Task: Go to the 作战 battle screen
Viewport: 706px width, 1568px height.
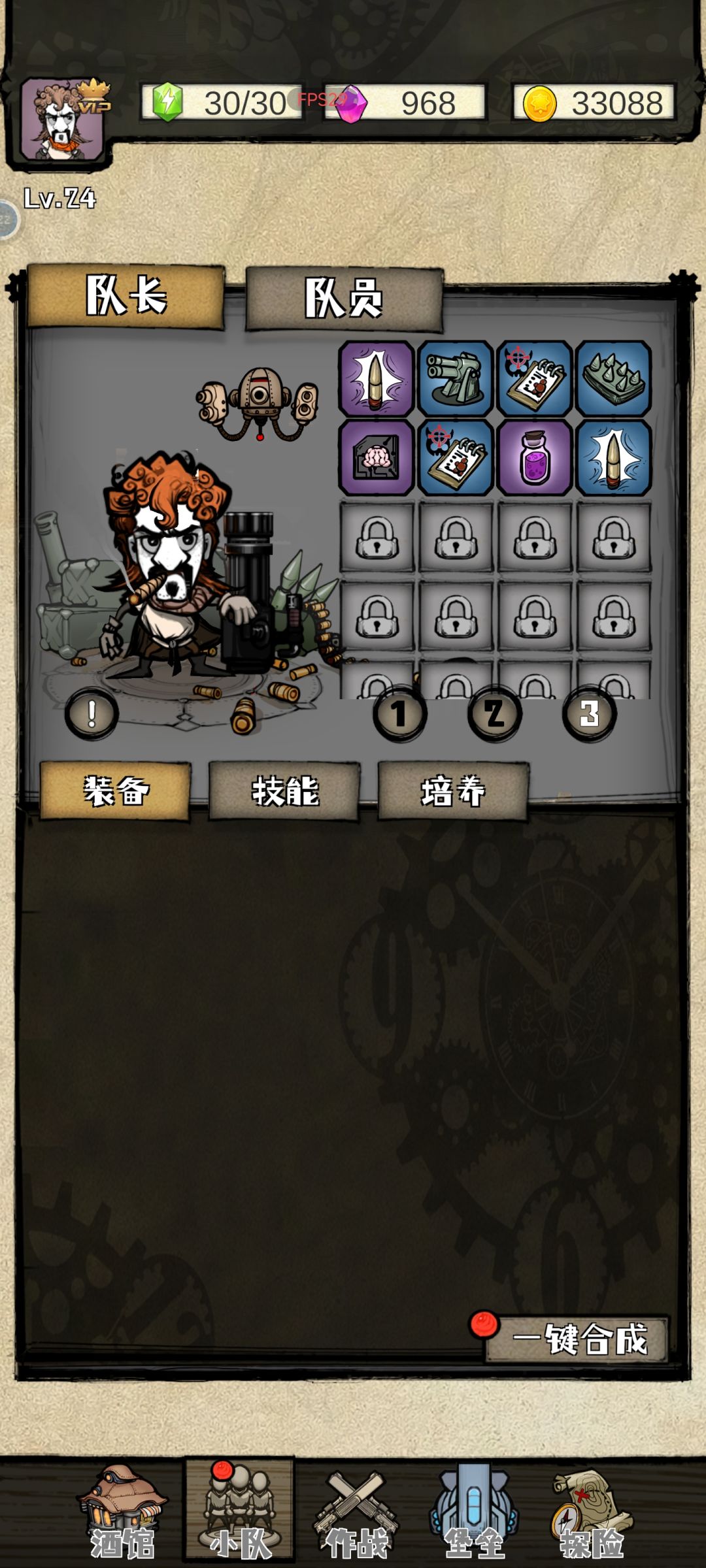Action: 357,1512
